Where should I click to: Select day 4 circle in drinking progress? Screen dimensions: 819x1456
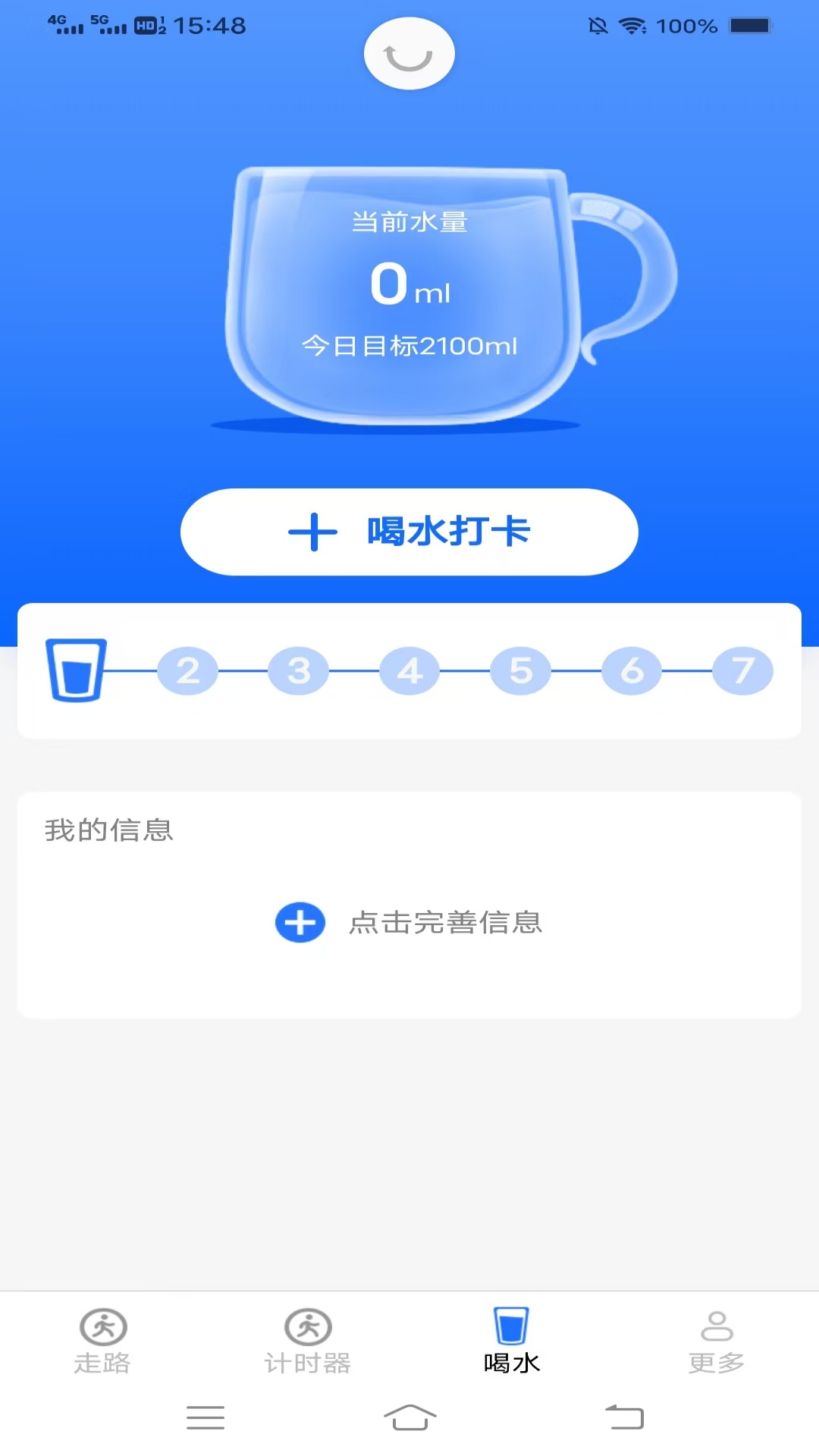(409, 670)
